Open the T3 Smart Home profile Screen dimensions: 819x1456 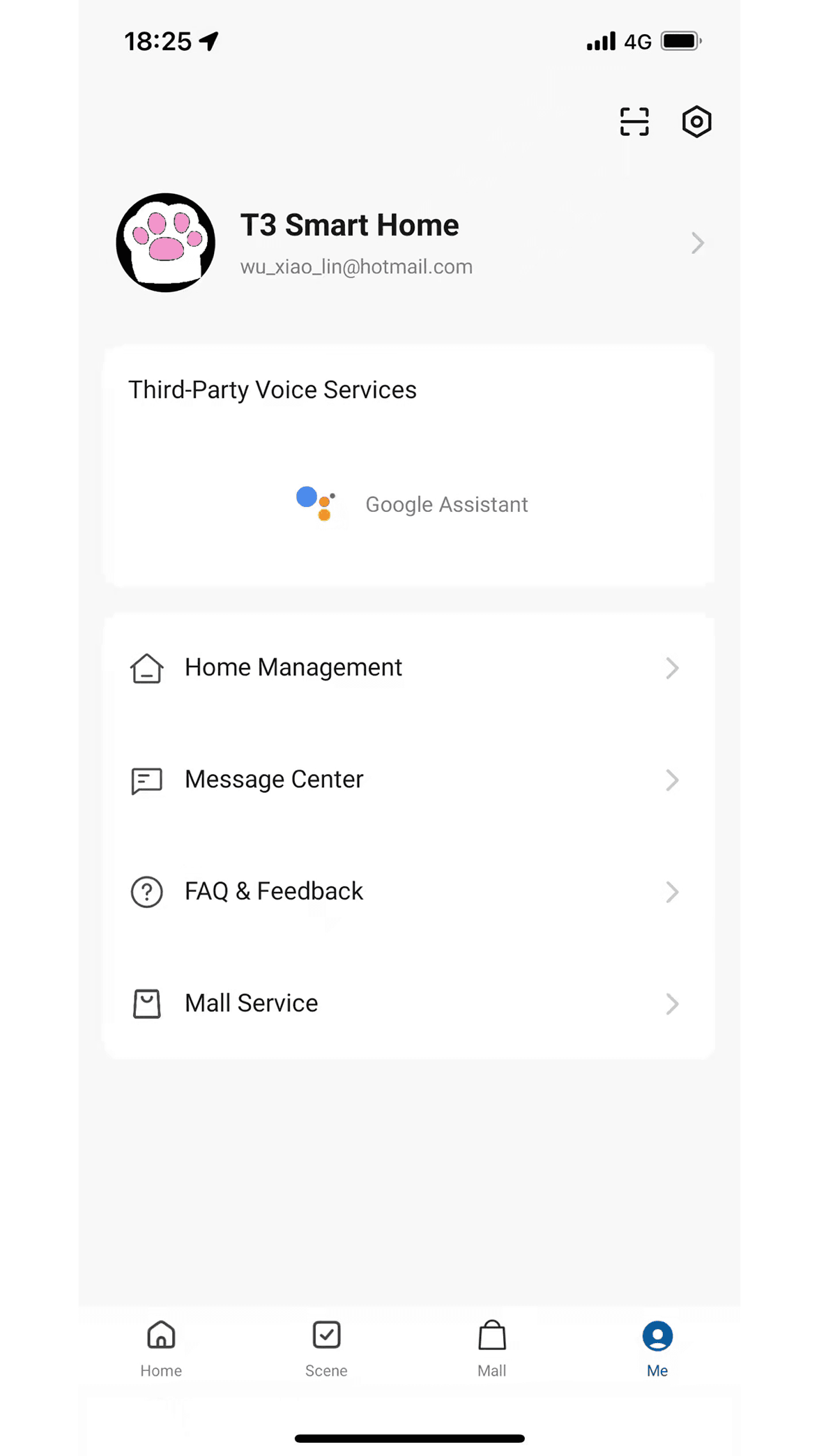pos(410,243)
